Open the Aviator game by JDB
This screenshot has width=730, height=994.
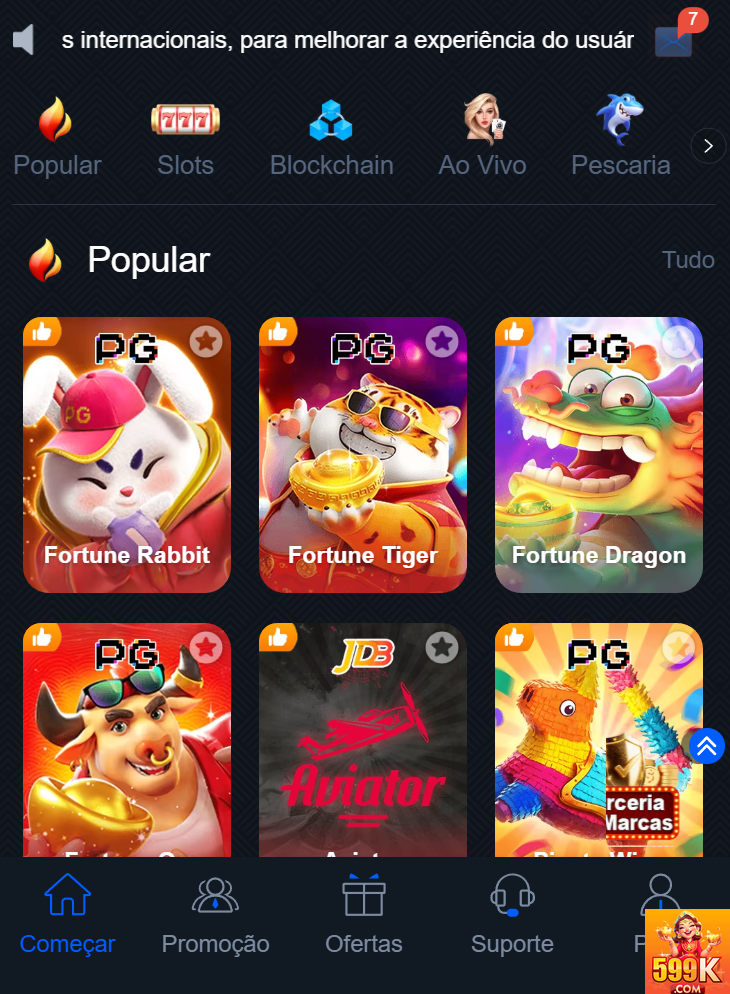pyautogui.click(x=362, y=740)
